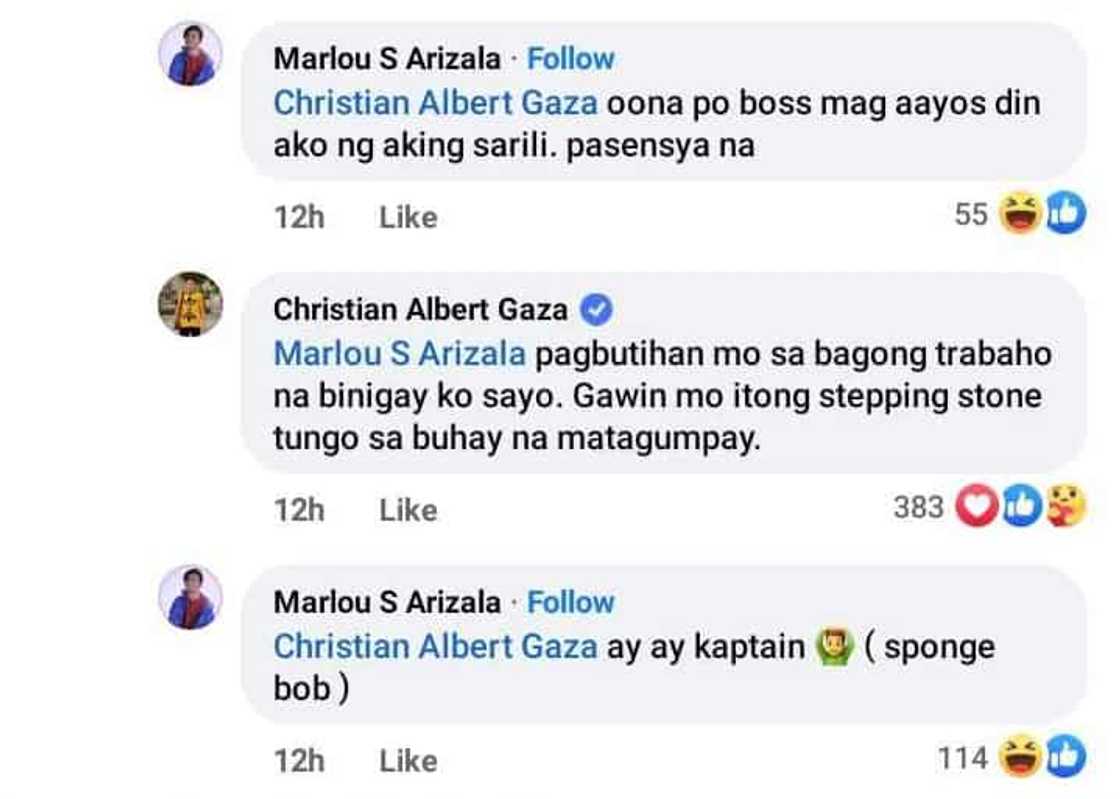
Task: Like the 'ay ay kaptain' comment
Action: (408, 762)
